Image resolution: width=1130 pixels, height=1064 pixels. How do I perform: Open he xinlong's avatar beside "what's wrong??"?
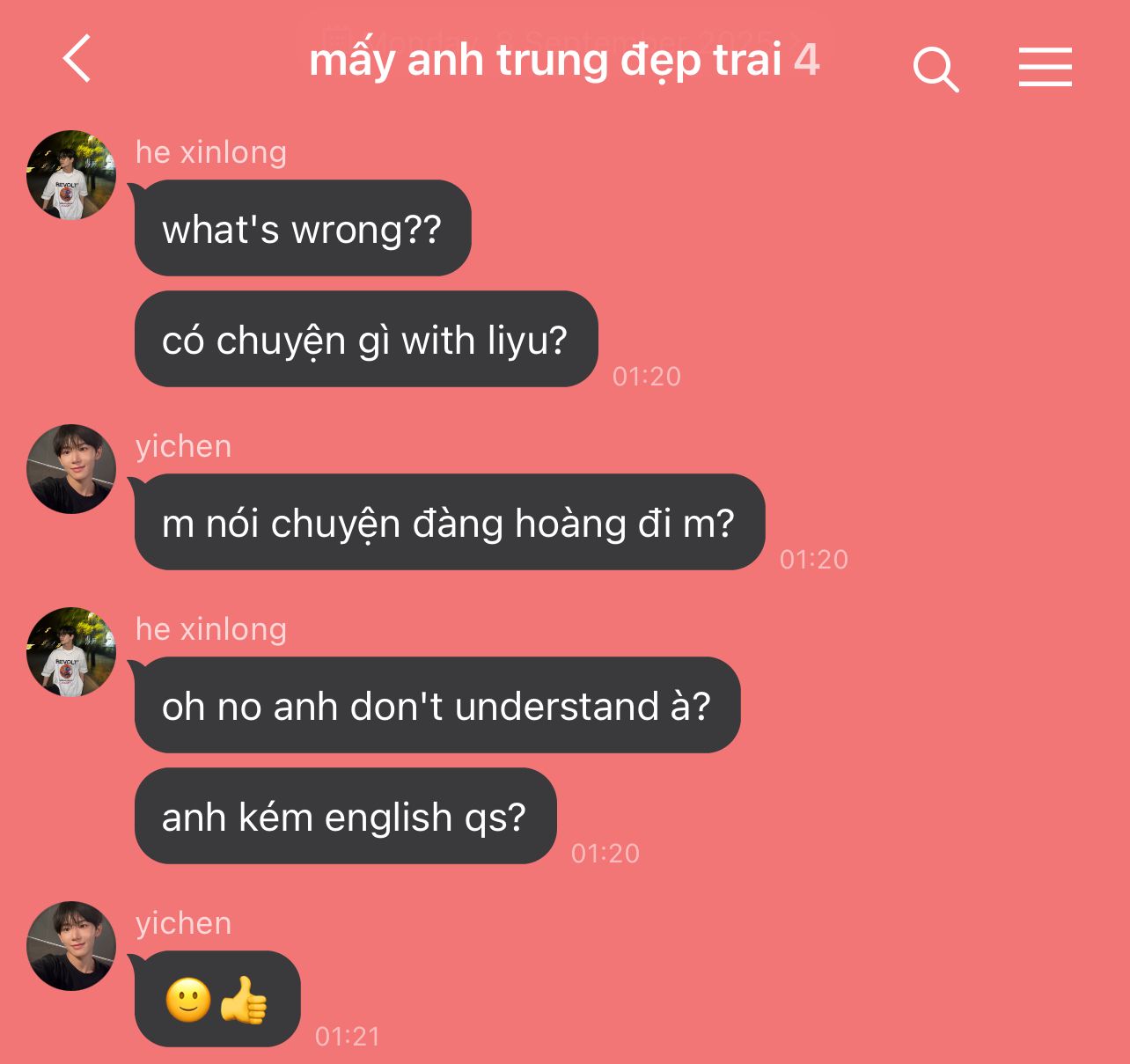(71, 175)
